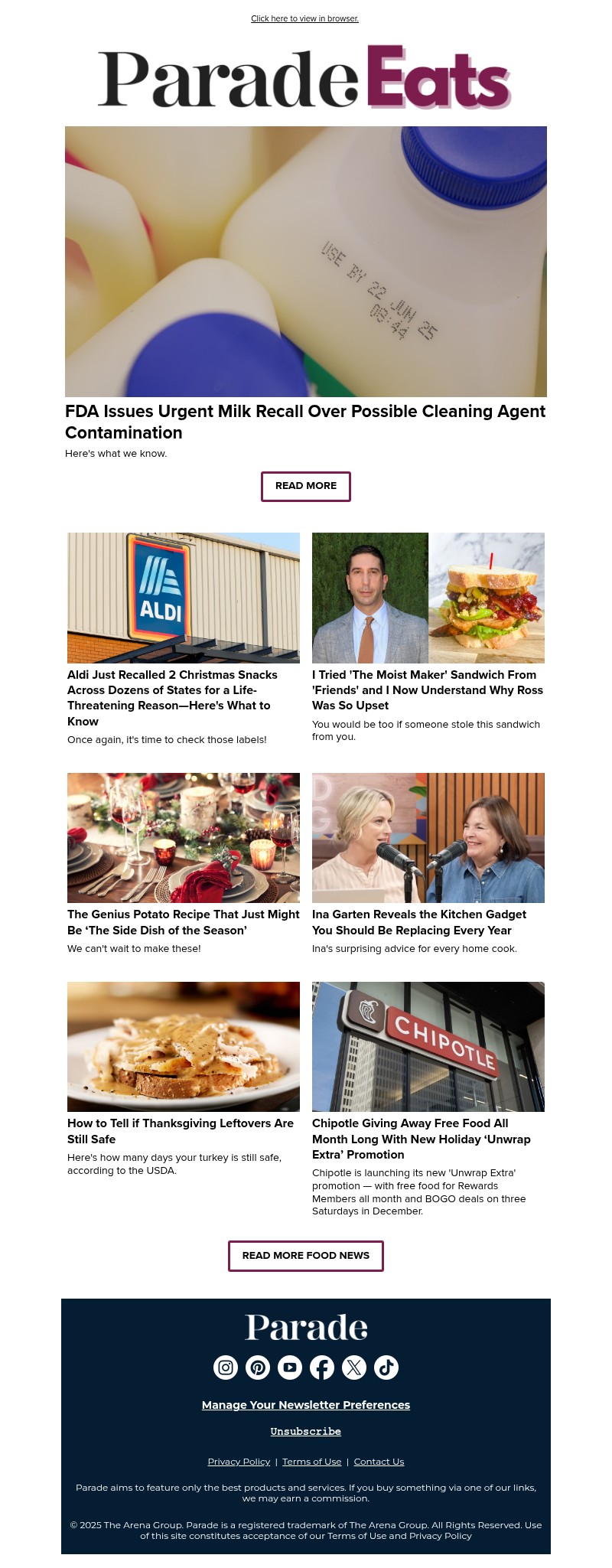Open Parade's Facebook page
The image size is (612, 1568).
[x=322, y=1368]
